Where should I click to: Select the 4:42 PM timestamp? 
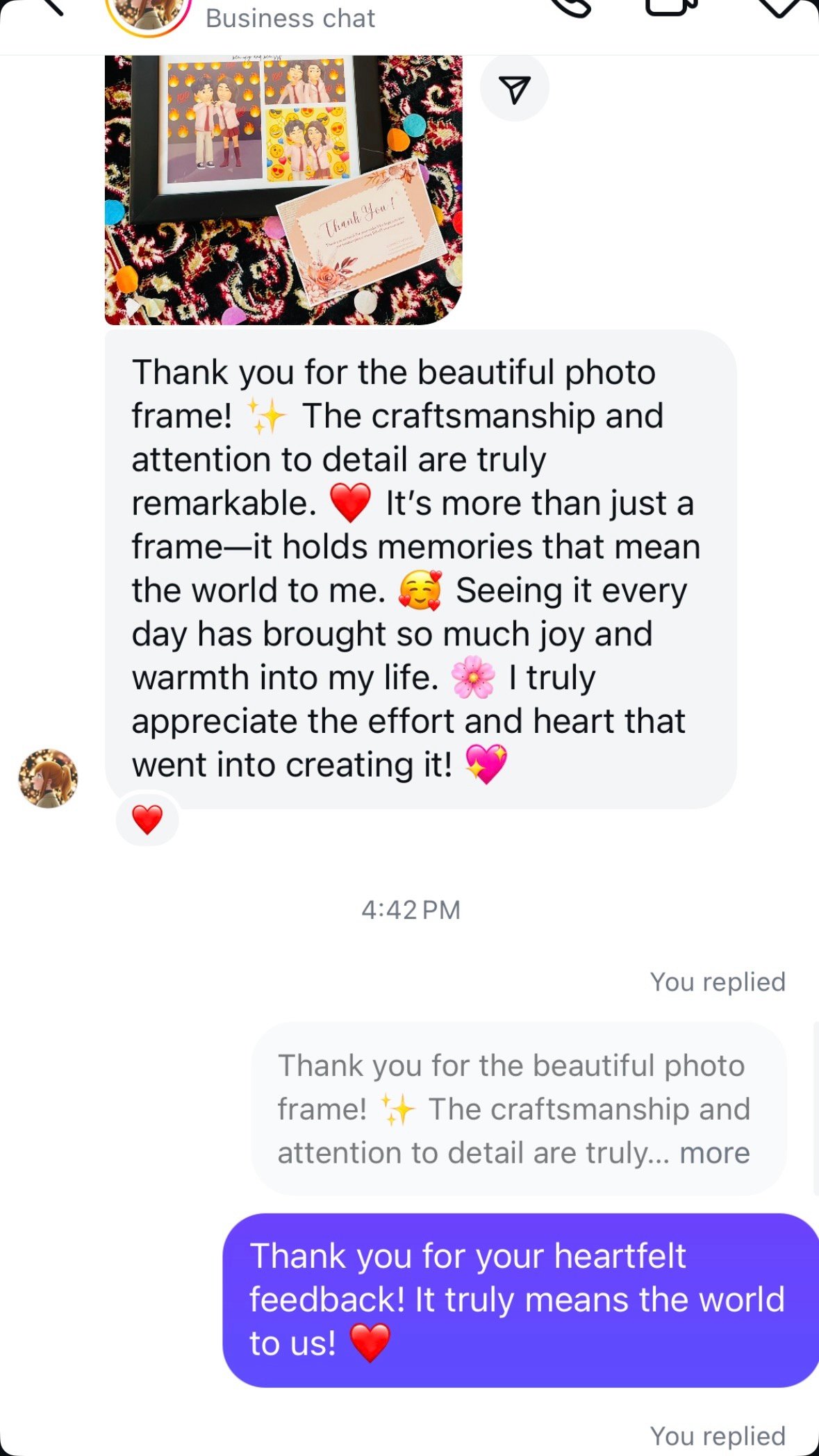coord(411,909)
